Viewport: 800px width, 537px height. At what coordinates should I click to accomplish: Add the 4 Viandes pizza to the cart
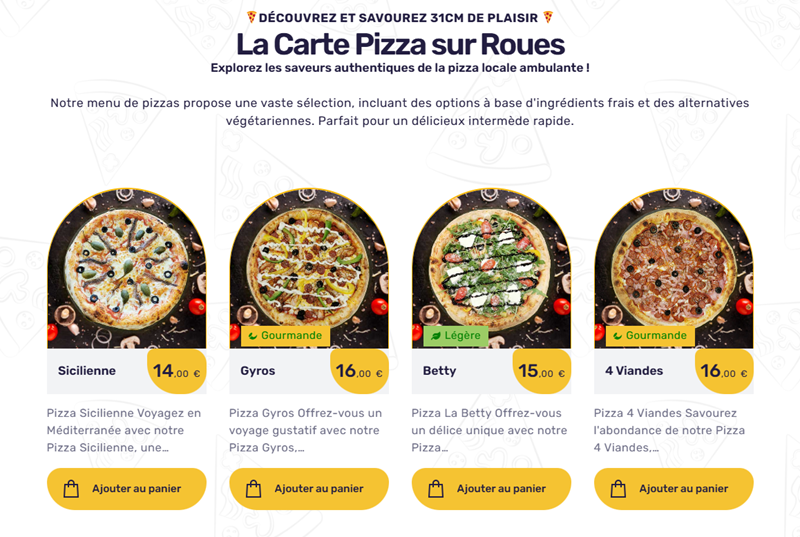673,489
